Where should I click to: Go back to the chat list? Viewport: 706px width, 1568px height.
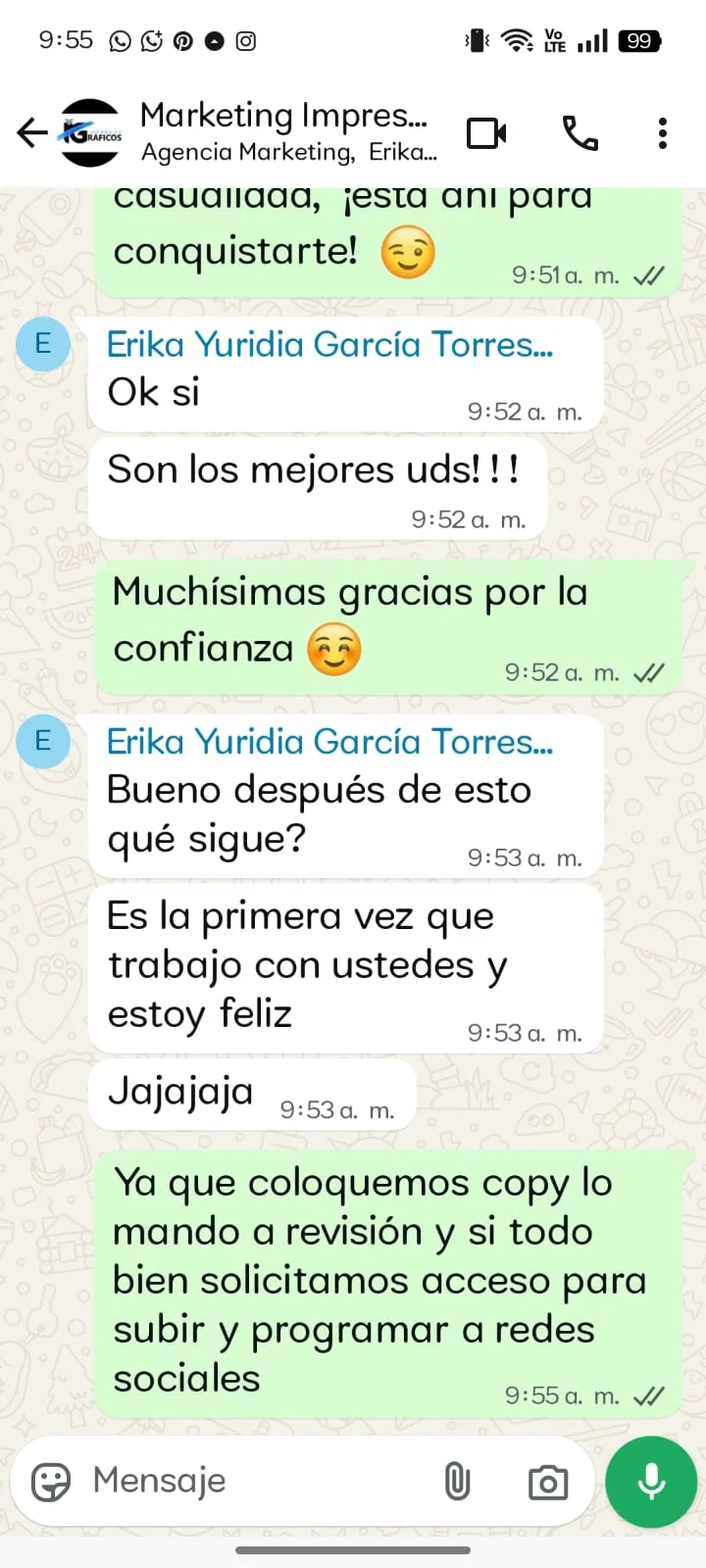(x=32, y=132)
